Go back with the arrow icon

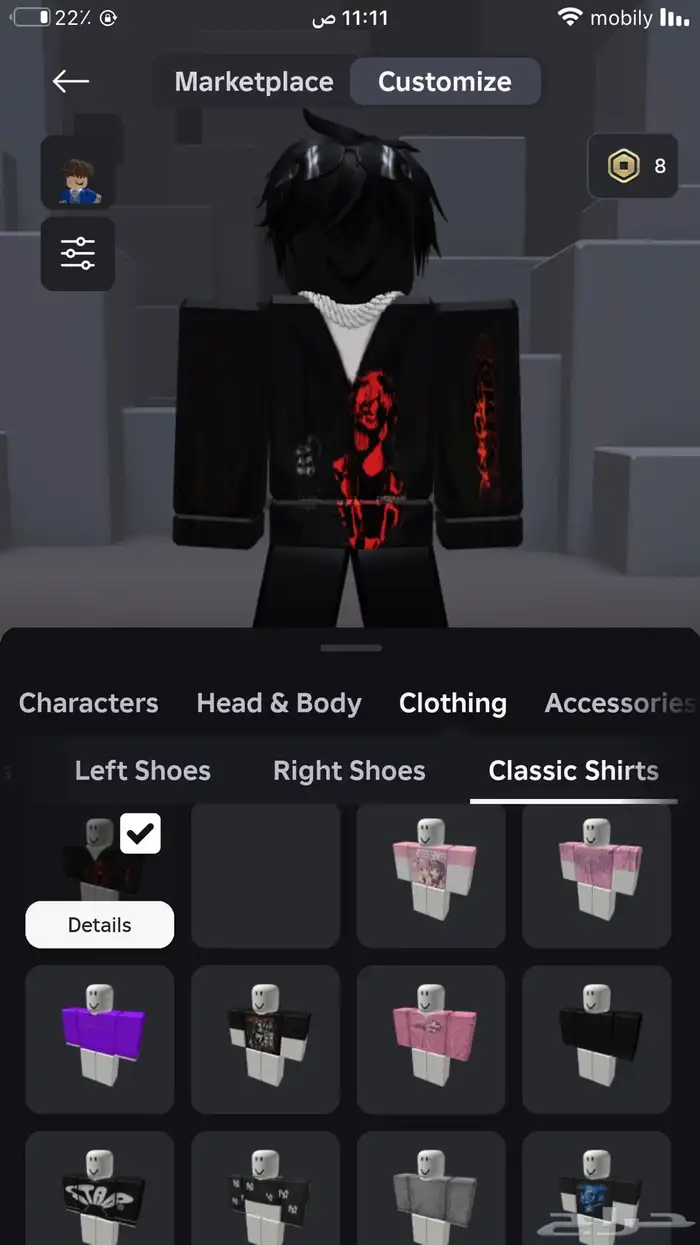[71, 82]
